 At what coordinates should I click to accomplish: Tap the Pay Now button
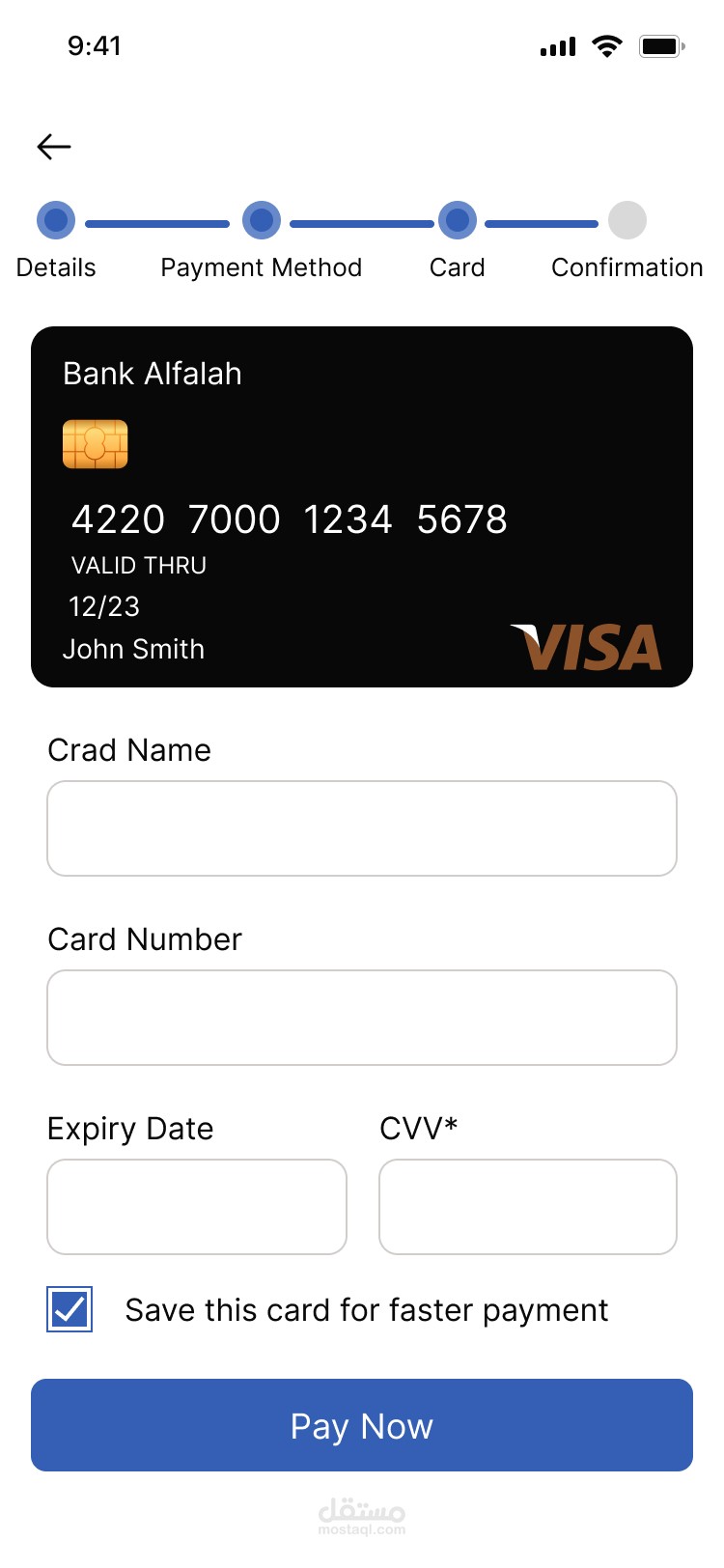[362, 1425]
